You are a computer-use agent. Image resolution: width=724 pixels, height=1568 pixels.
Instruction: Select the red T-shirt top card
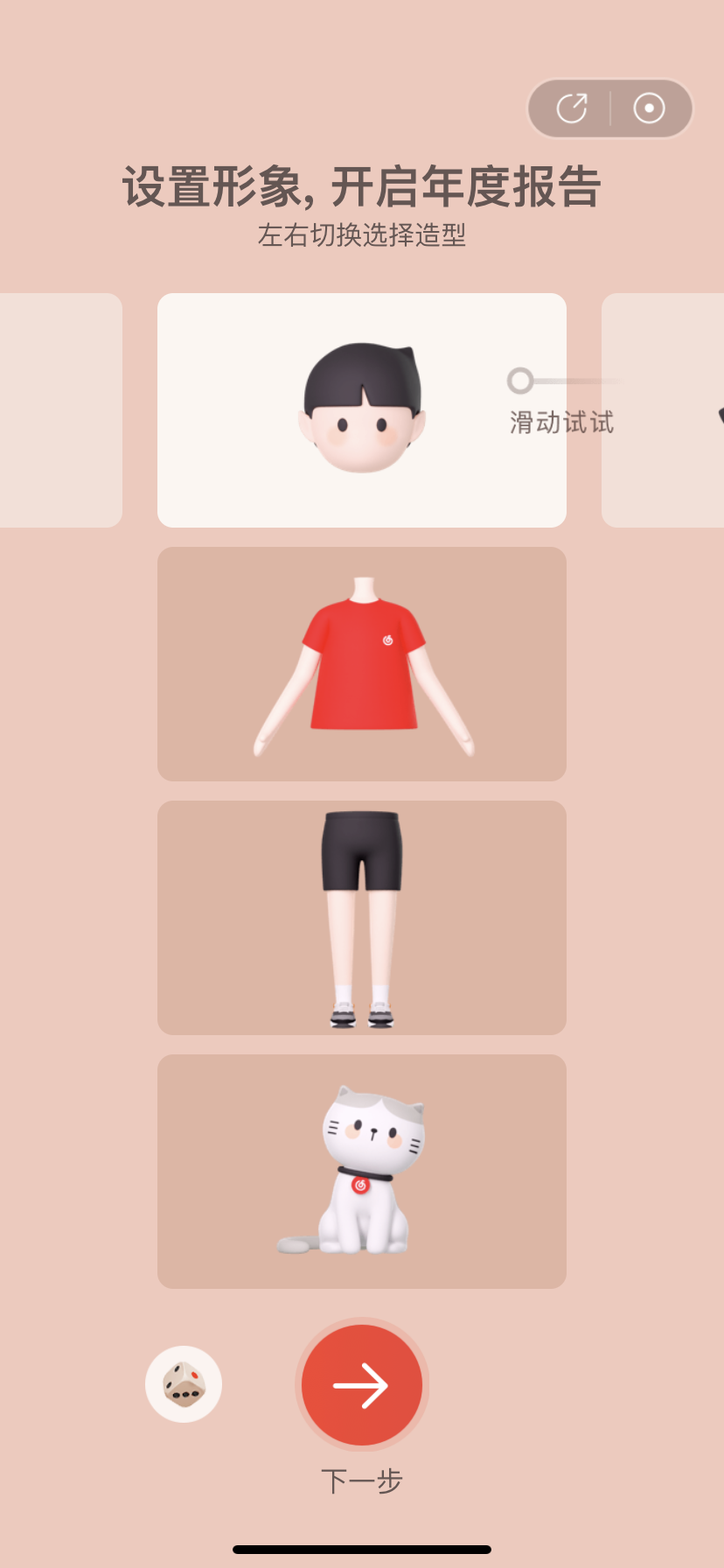[x=362, y=664]
